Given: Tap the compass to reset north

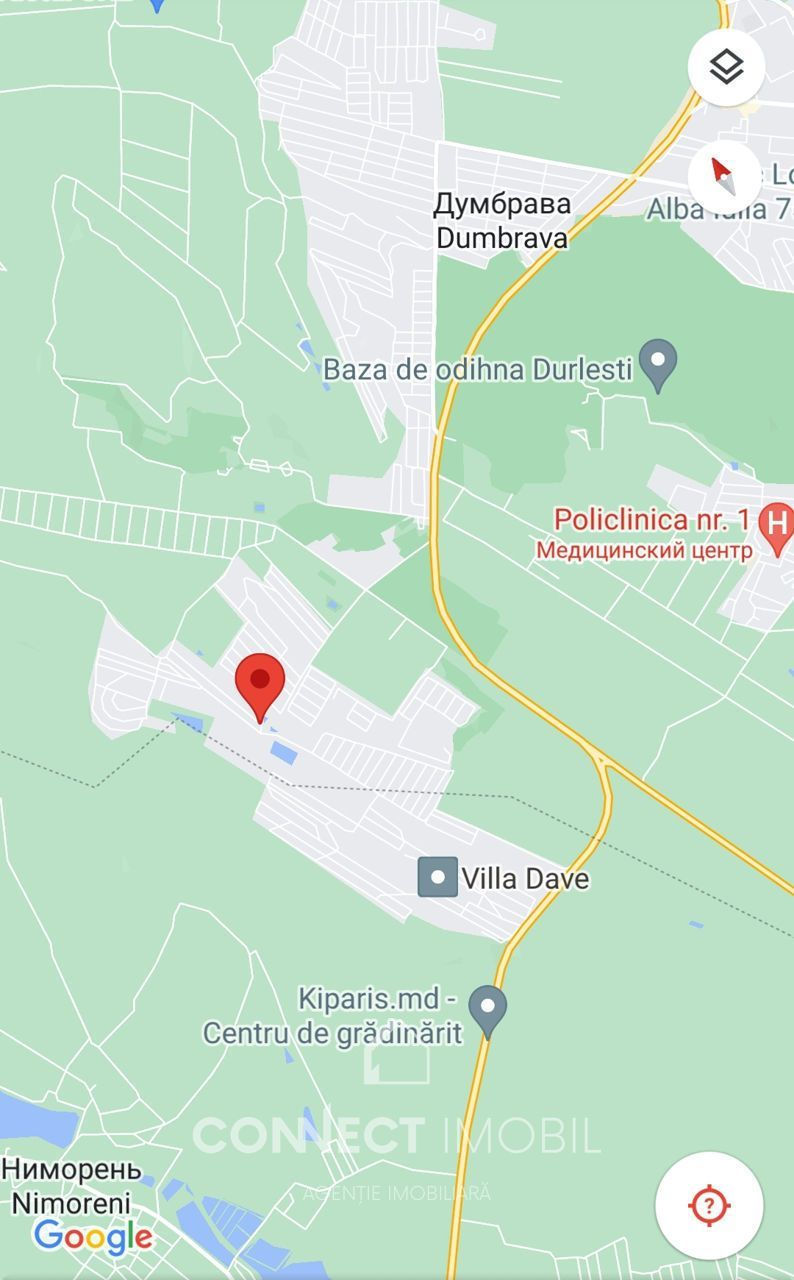Looking at the screenshot, I should 726,175.
